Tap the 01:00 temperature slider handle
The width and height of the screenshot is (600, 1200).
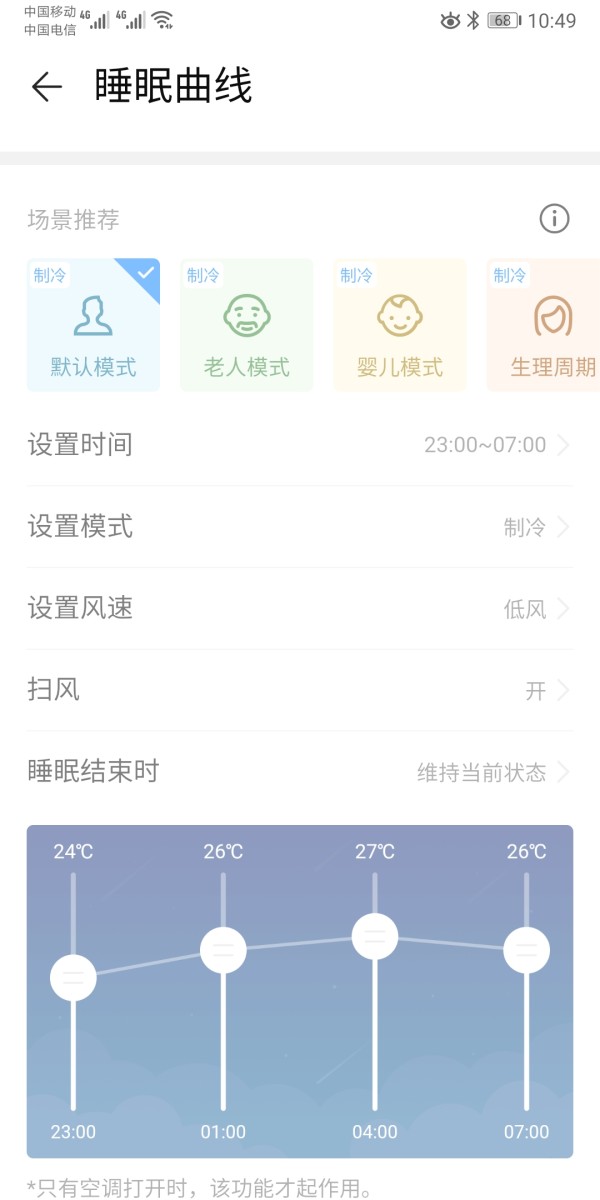[223, 949]
